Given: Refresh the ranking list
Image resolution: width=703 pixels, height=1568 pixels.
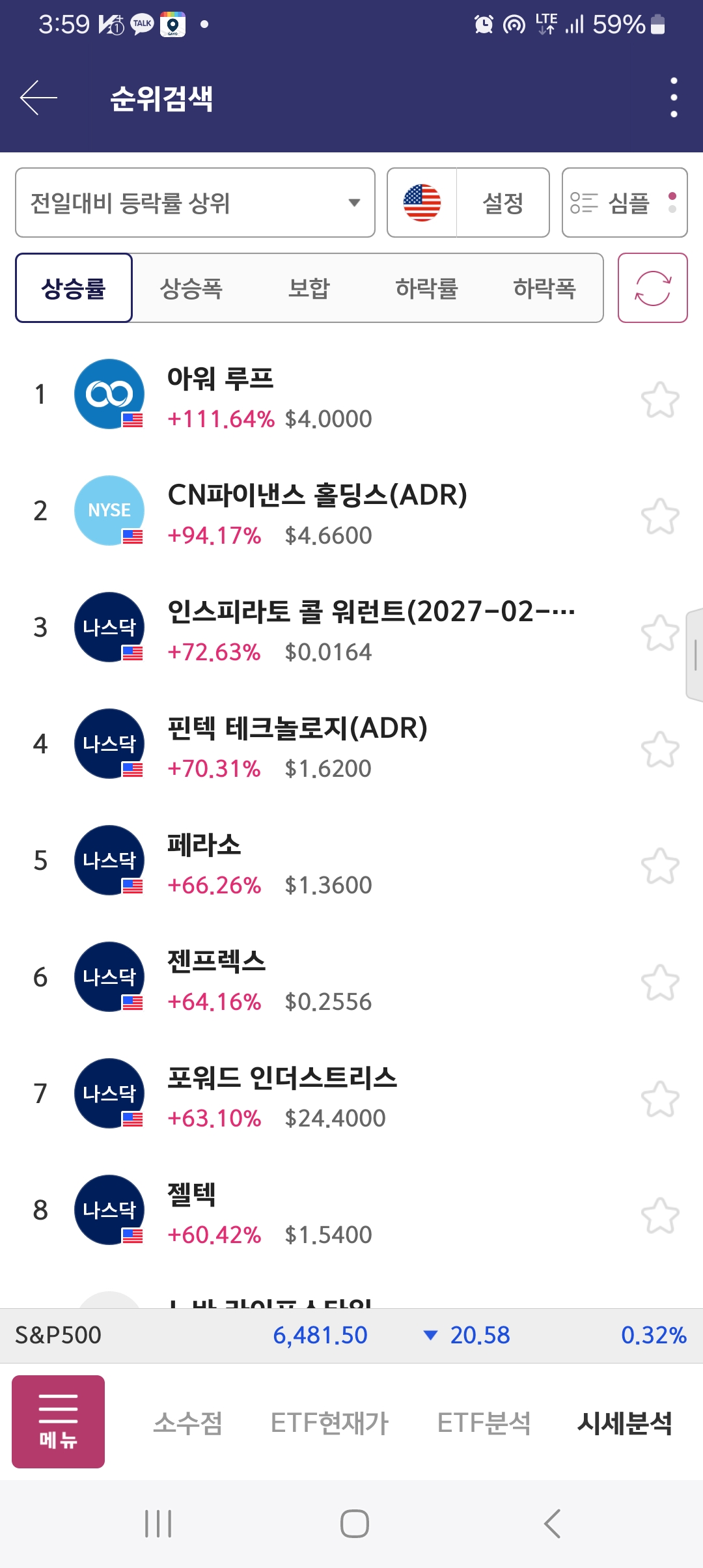Looking at the screenshot, I should pos(653,288).
